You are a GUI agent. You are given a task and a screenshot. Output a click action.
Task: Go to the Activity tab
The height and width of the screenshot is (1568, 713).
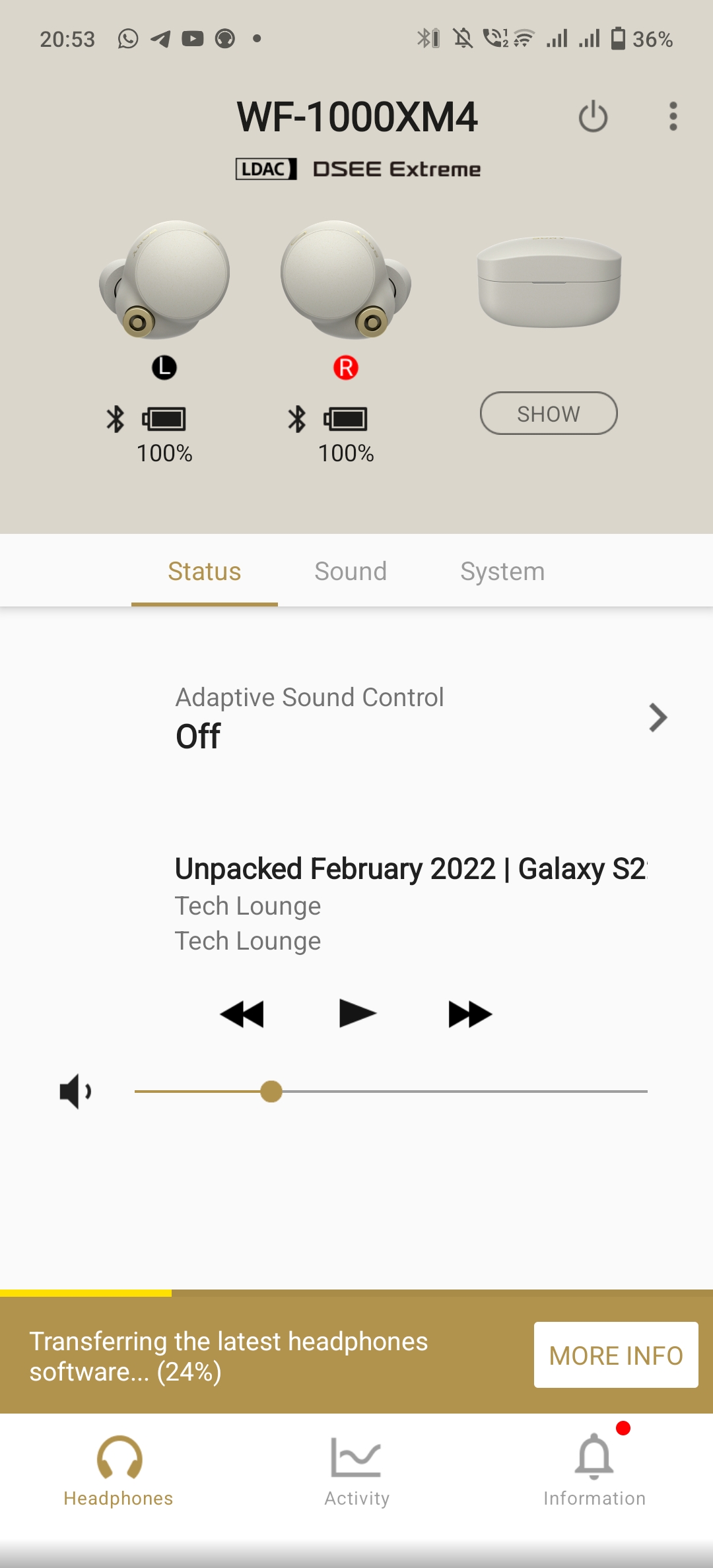pos(356,1472)
